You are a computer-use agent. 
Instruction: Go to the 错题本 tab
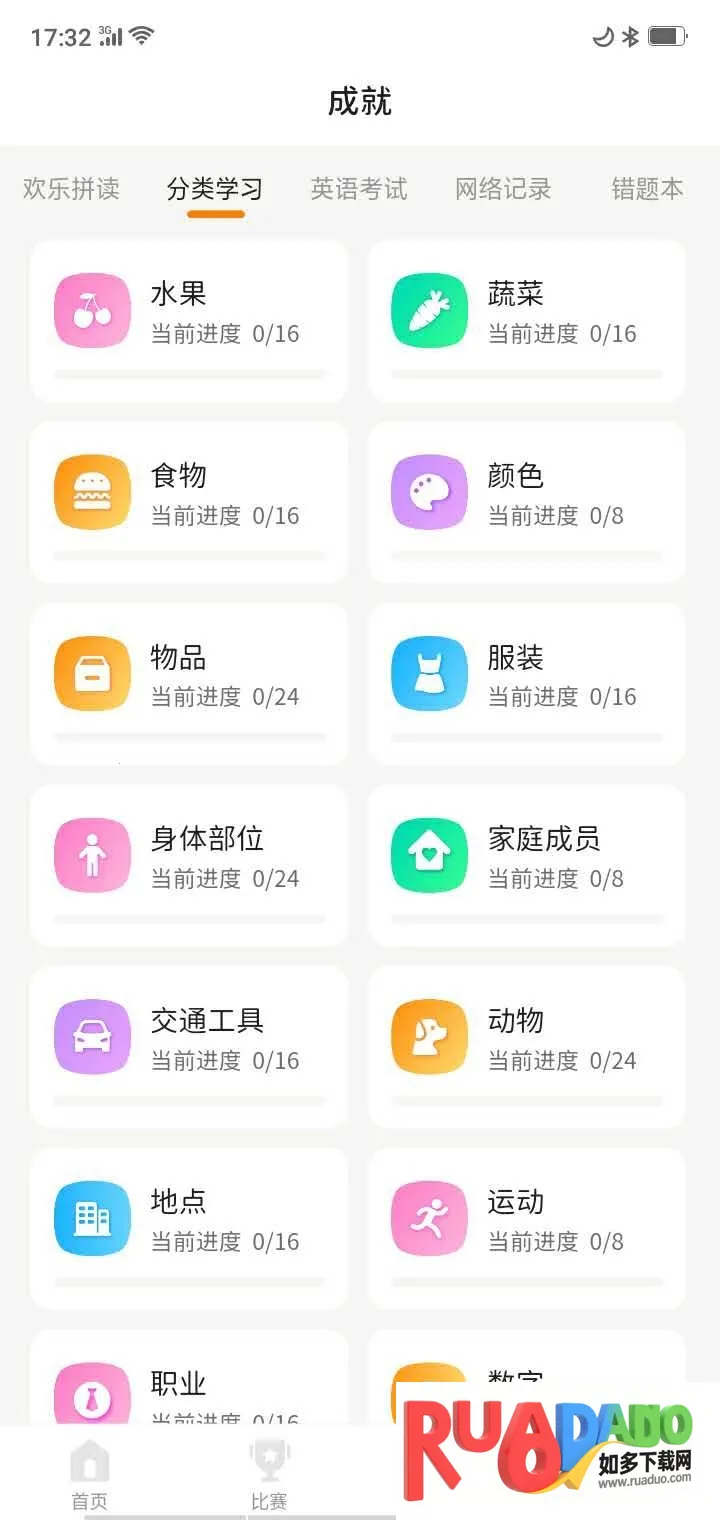tap(647, 188)
